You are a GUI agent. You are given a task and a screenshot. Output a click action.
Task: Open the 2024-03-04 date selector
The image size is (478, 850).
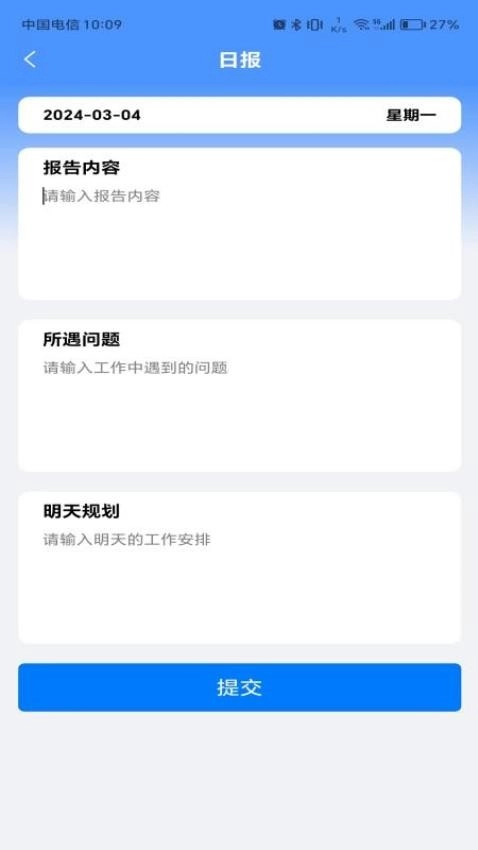coord(239,115)
